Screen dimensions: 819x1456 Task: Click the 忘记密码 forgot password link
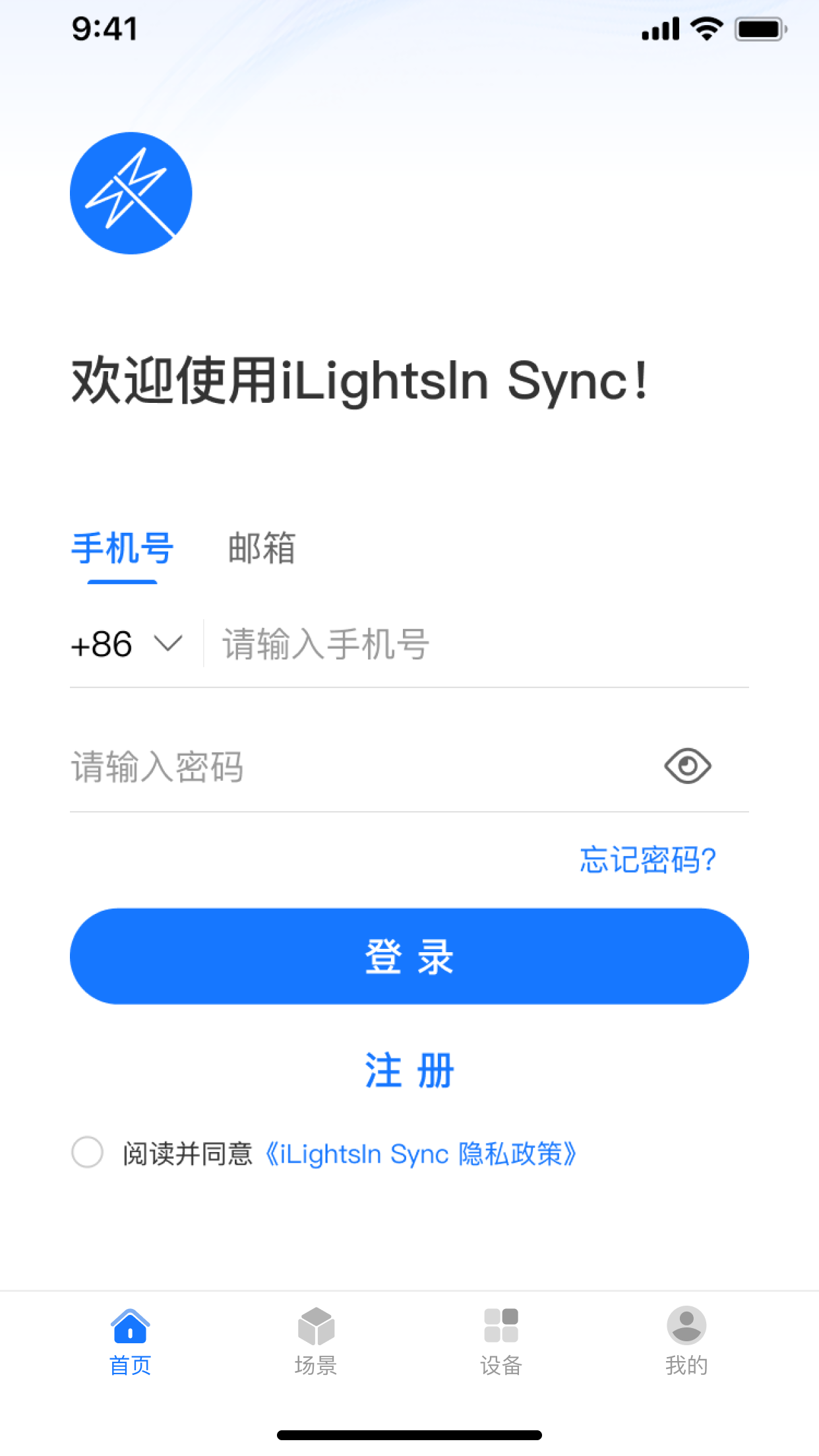[648, 859]
